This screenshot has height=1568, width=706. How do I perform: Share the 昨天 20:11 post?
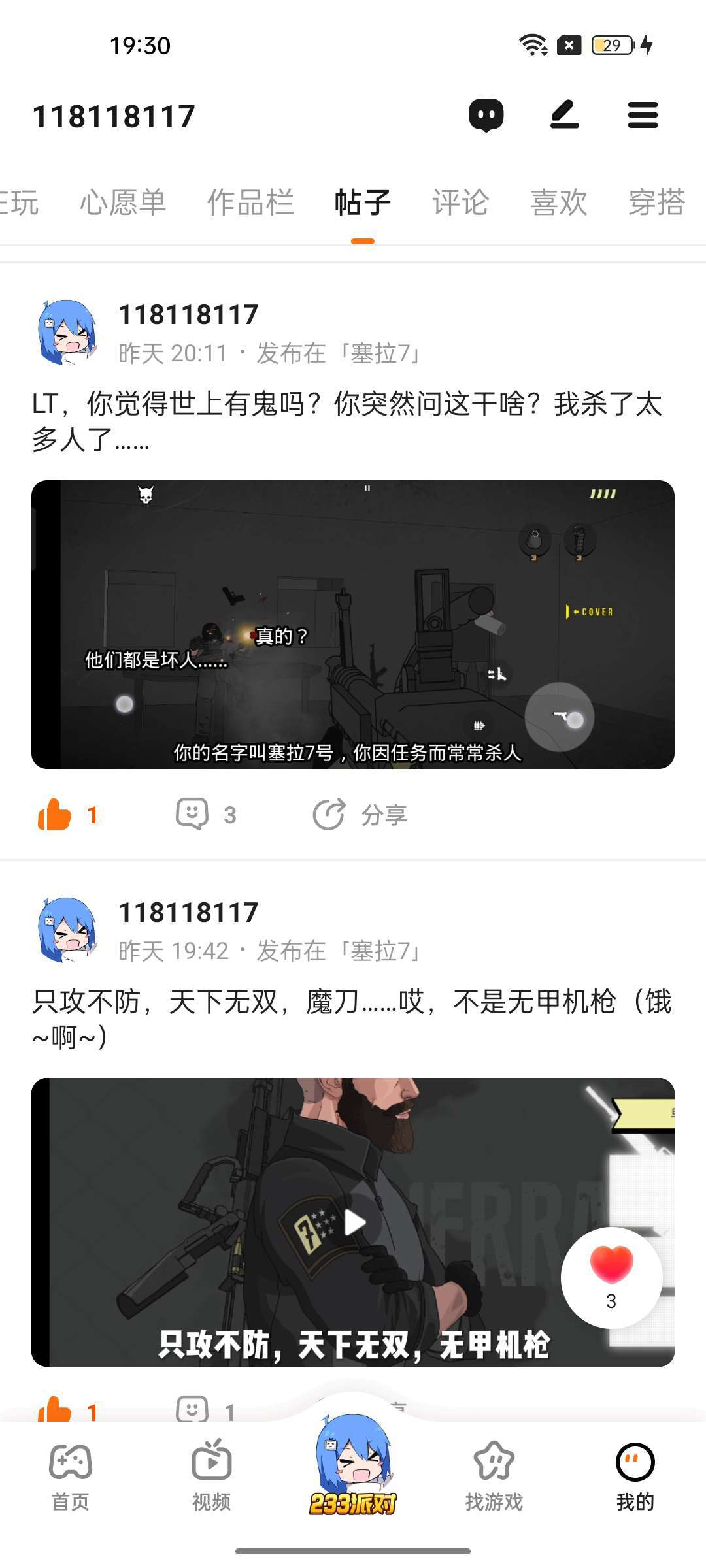click(x=360, y=815)
